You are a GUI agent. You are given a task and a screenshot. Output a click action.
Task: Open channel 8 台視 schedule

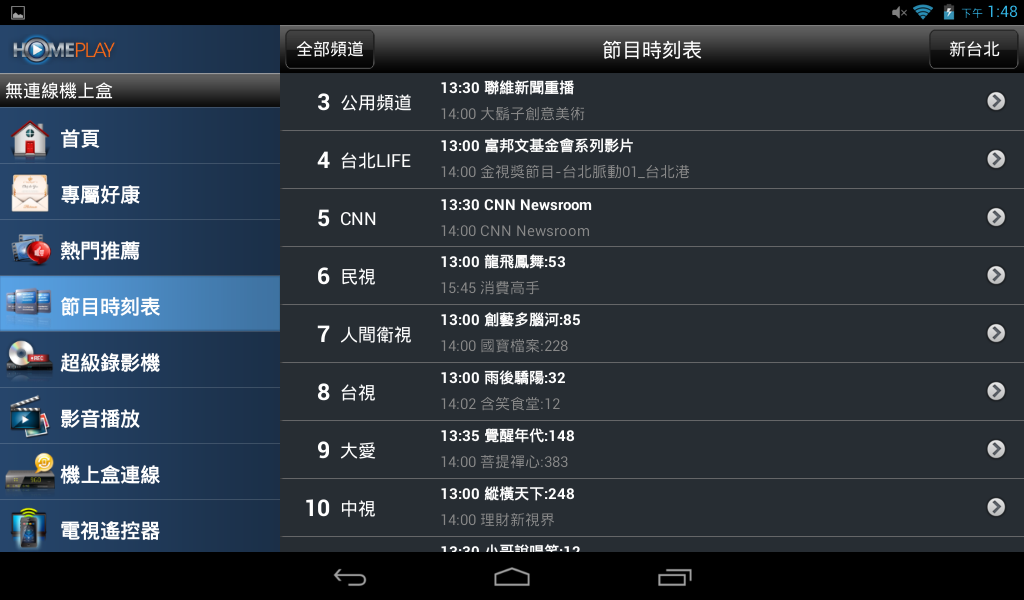[652, 392]
